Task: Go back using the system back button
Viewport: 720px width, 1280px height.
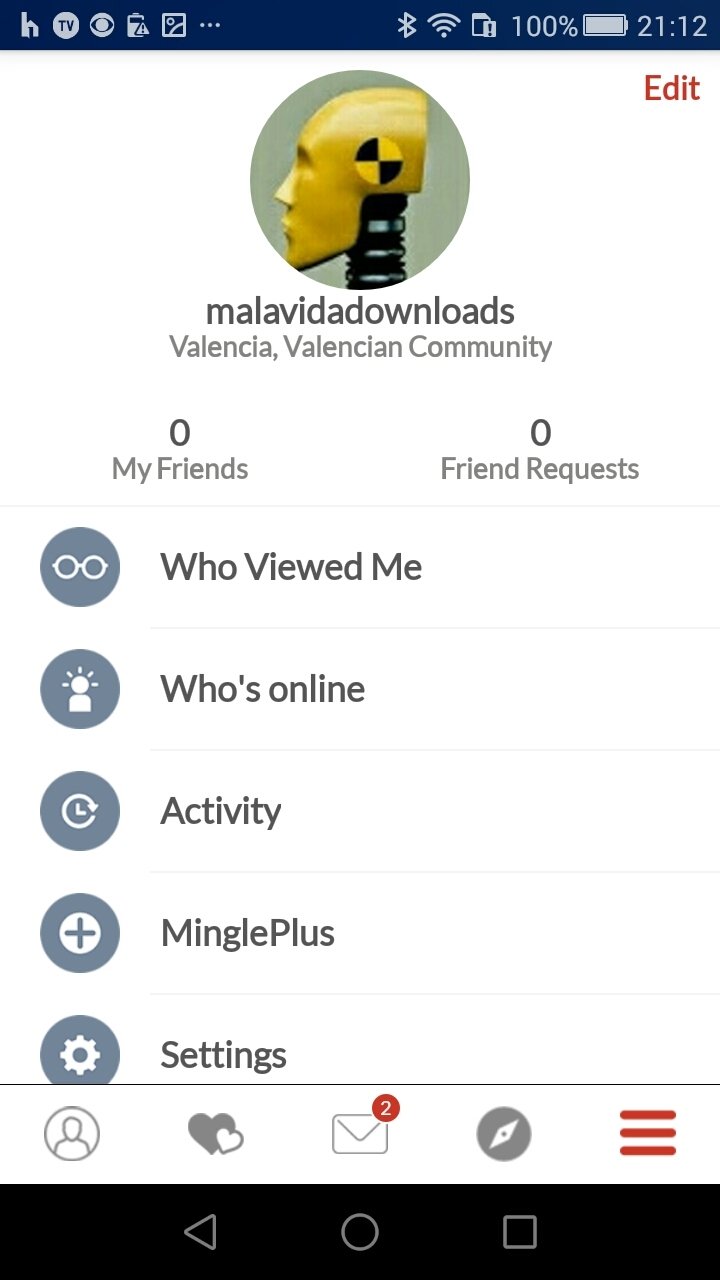Action: (200, 1232)
